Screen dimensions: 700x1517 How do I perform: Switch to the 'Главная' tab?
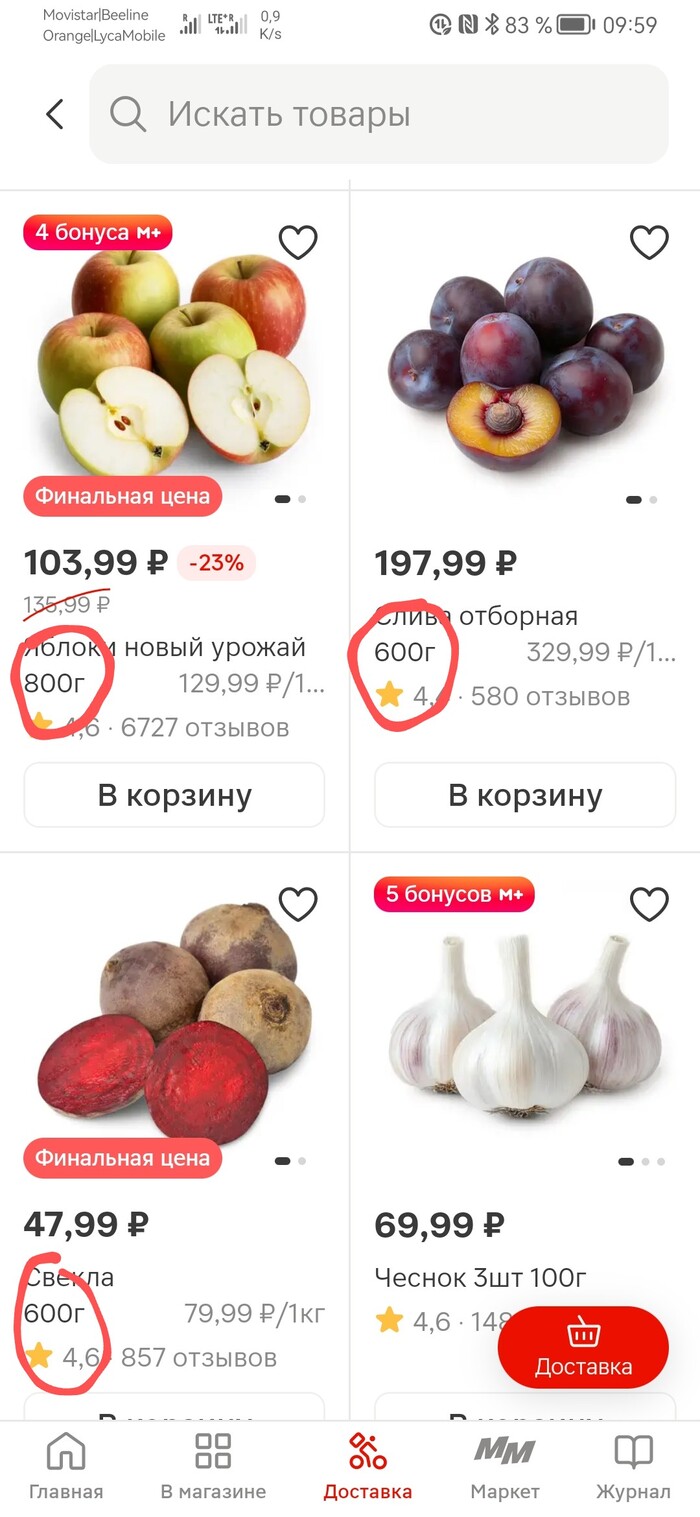click(66, 1466)
